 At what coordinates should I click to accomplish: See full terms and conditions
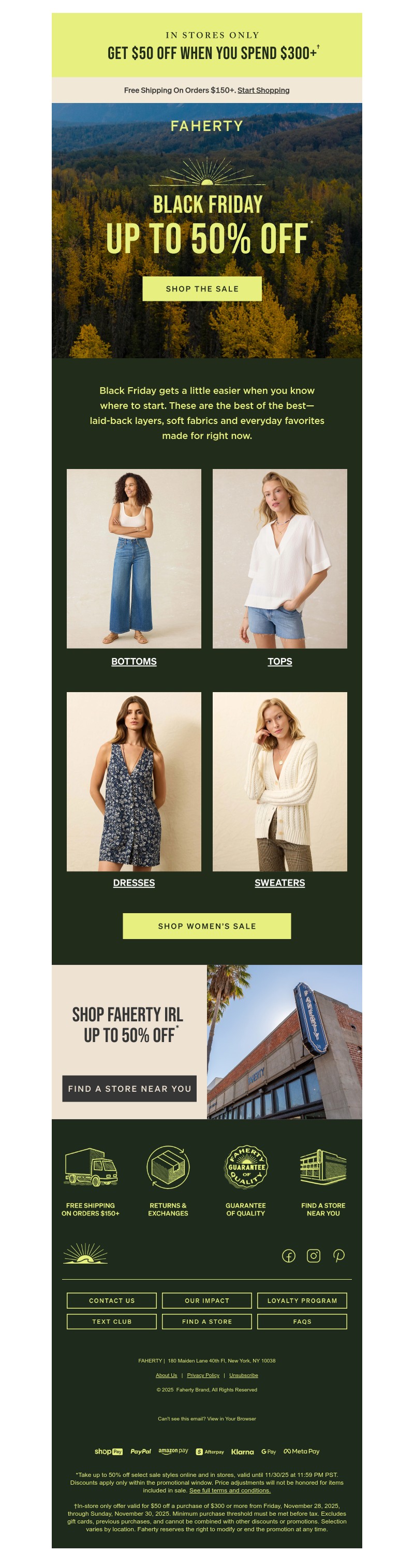[230, 1490]
